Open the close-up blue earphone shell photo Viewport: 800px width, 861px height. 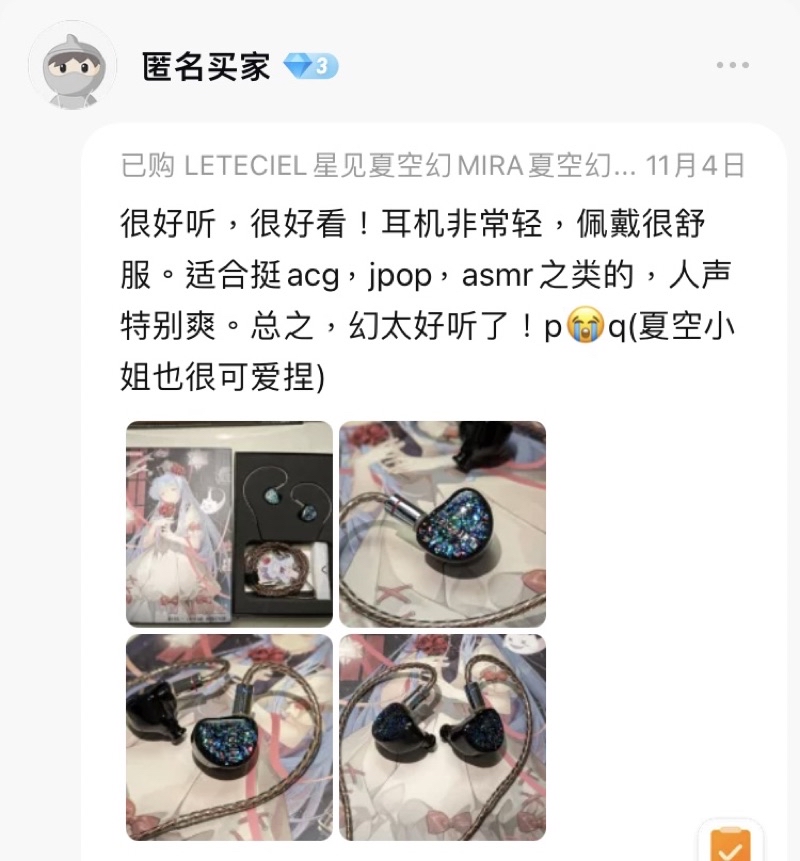[x=446, y=524]
